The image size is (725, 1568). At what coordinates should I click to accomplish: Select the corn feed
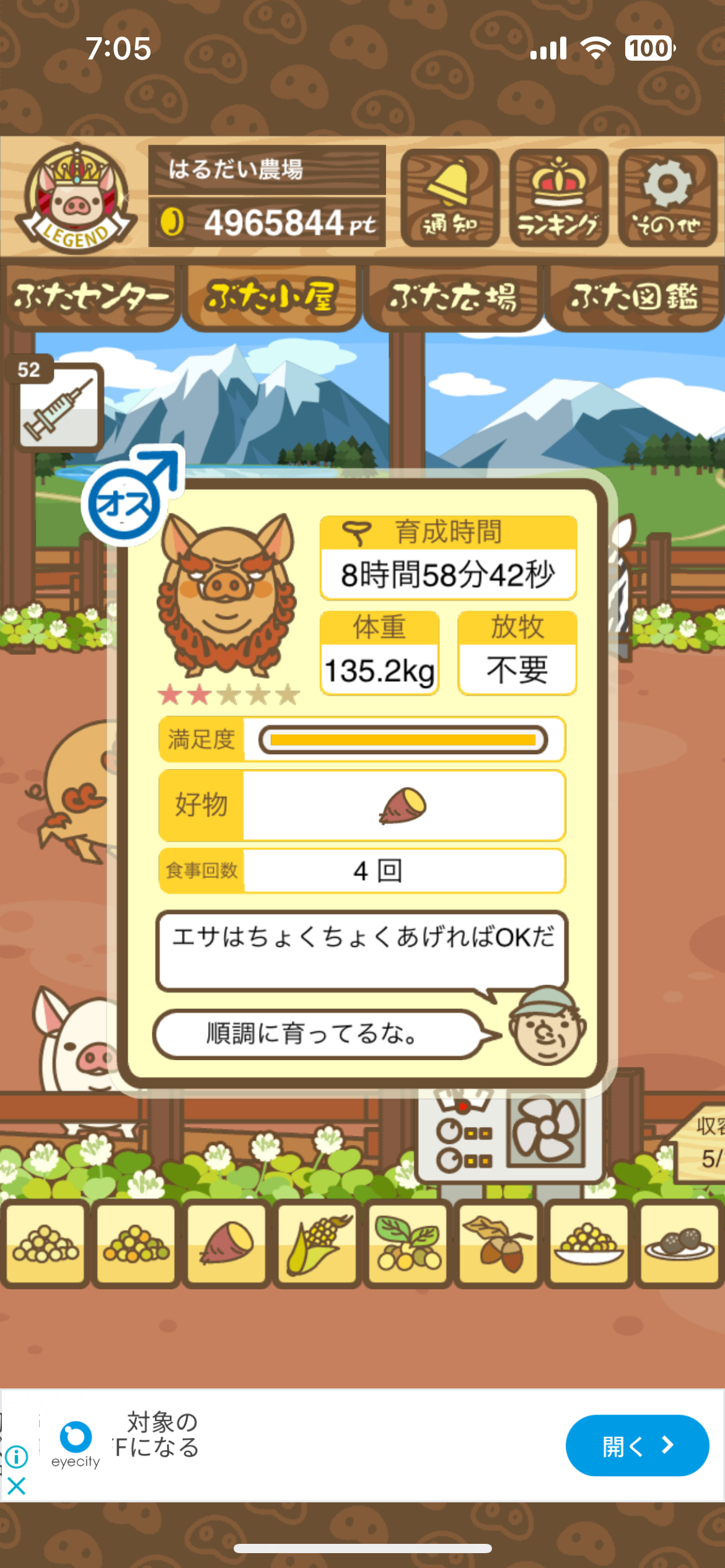(317, 1242)
